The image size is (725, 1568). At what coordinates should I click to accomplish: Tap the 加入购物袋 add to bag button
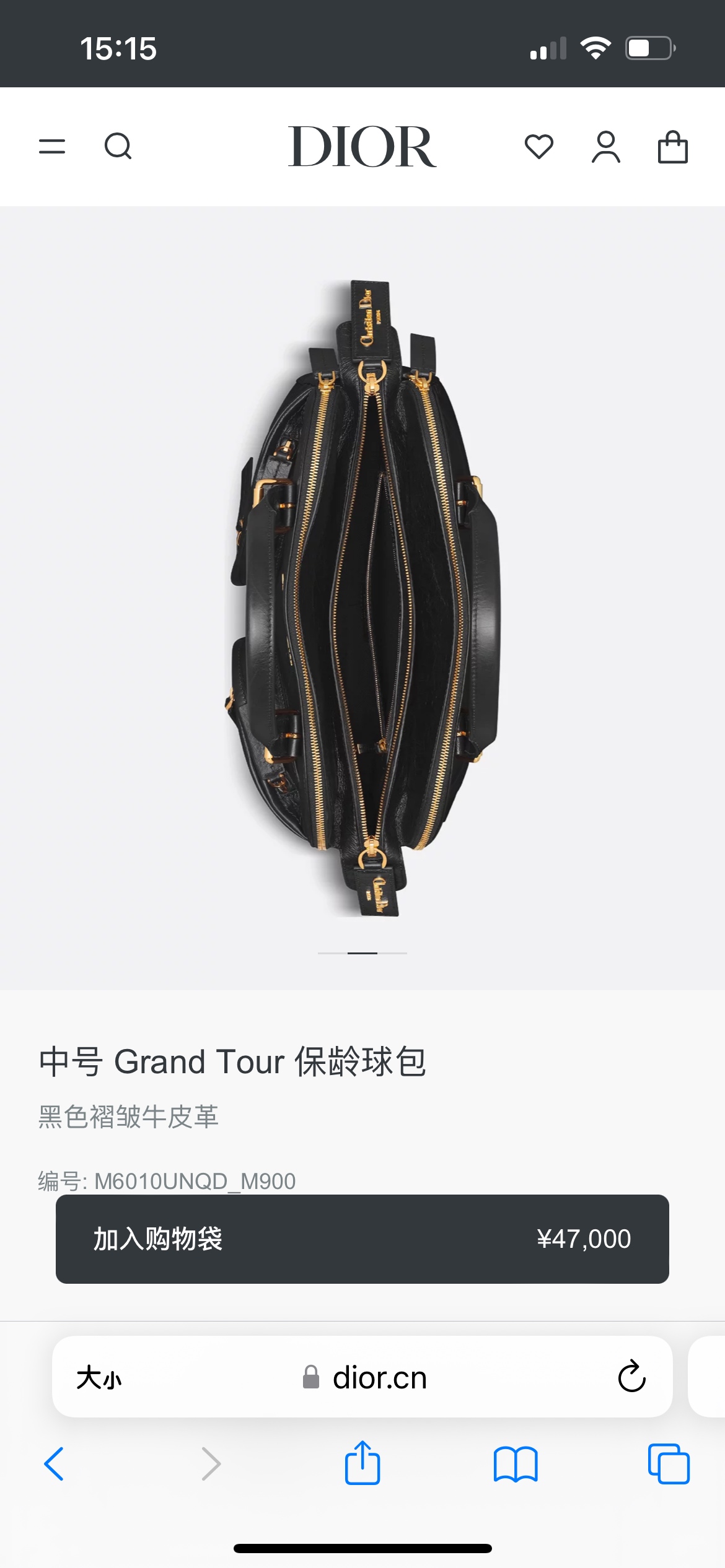click(x=362, y=1239)
